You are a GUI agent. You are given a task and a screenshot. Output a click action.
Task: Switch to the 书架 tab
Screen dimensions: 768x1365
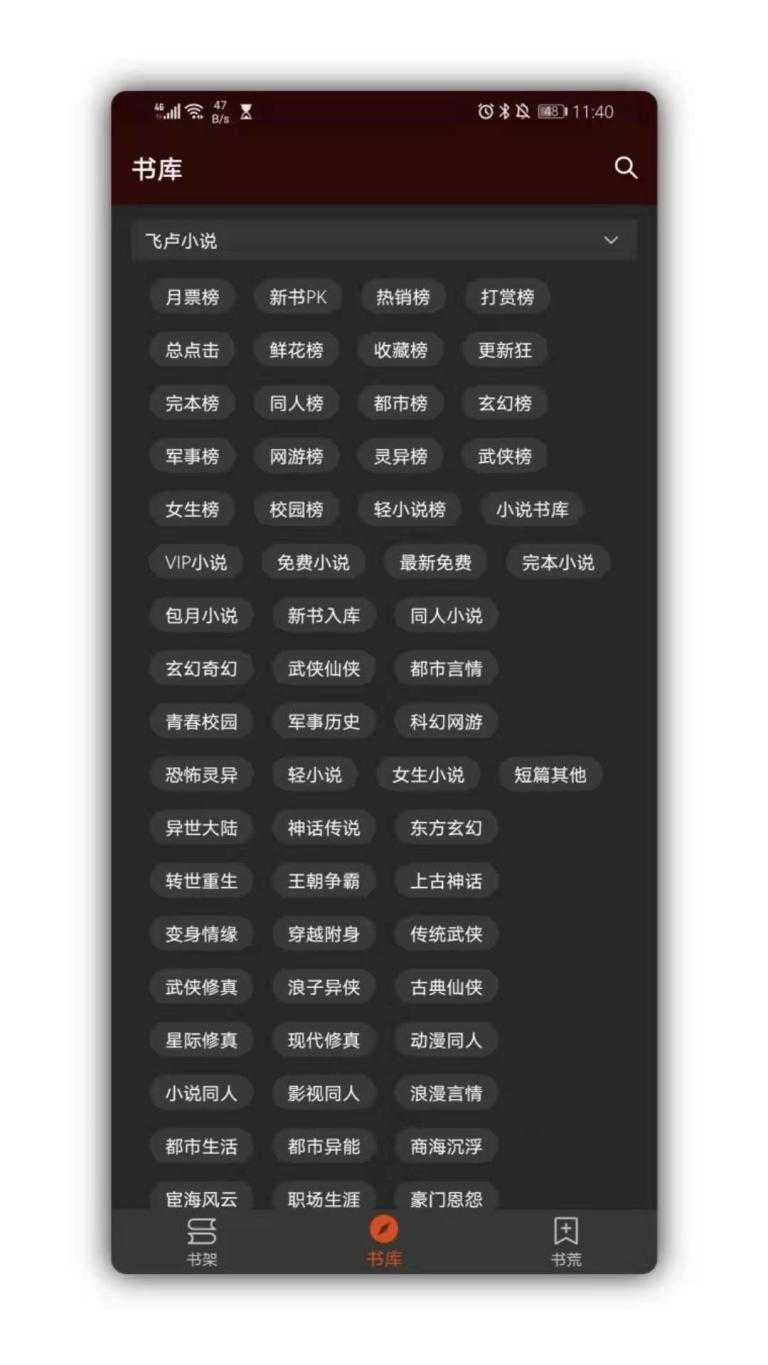[x=201, y=1242]
